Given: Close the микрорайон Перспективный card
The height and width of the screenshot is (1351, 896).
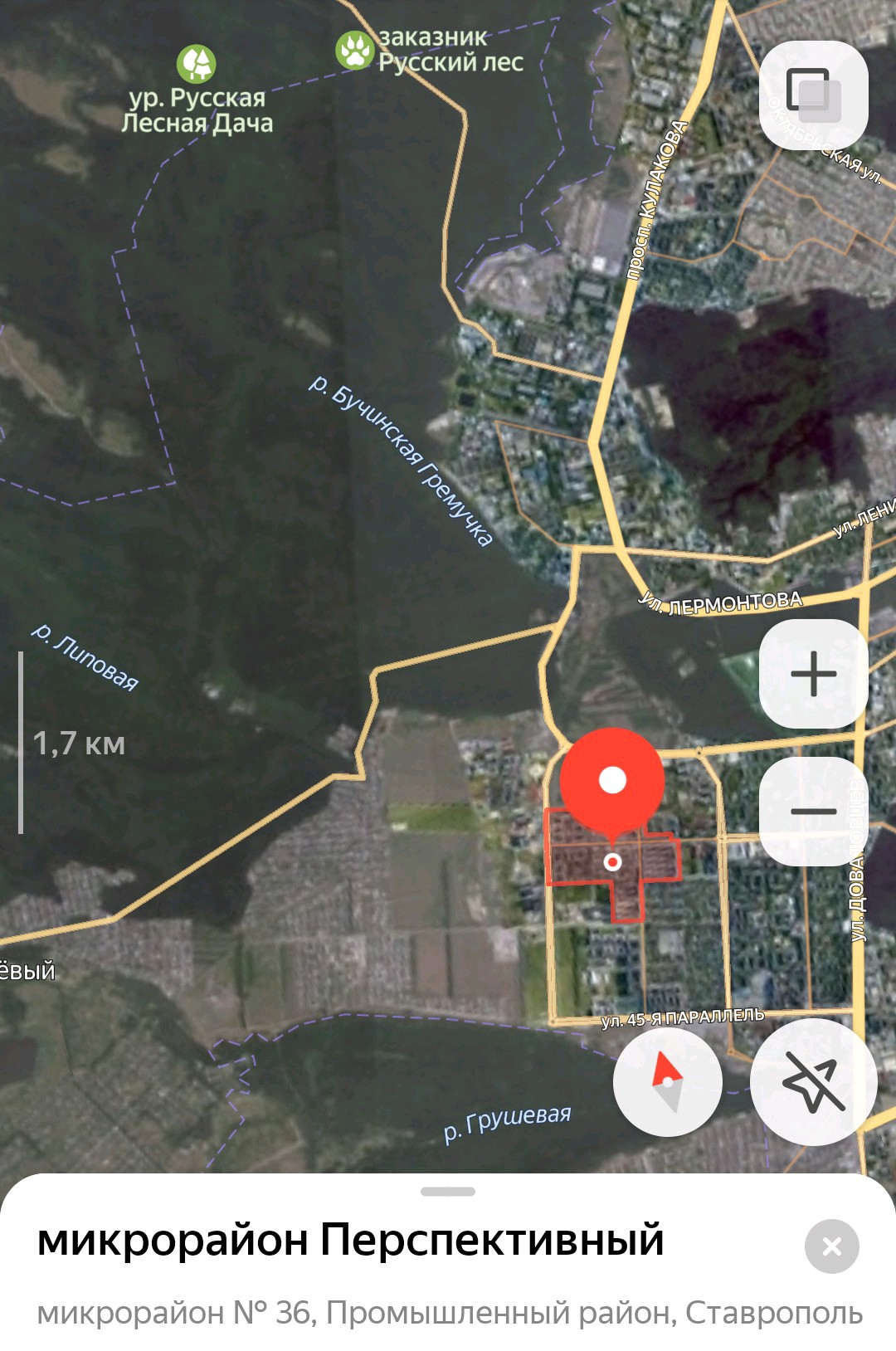Looking at the screenshot, I should pos(831,1246).
